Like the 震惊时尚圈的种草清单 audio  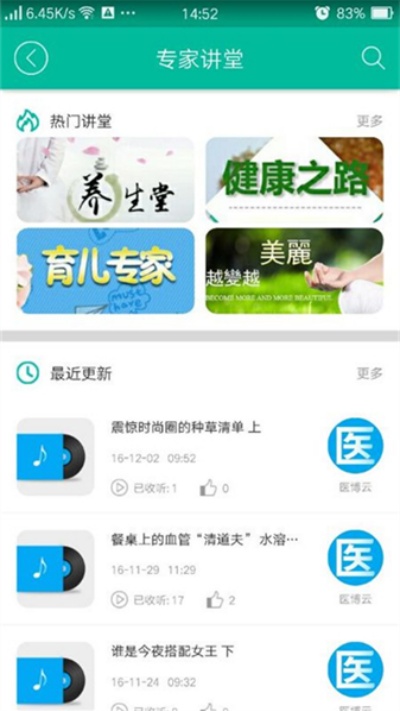[208, 488]
